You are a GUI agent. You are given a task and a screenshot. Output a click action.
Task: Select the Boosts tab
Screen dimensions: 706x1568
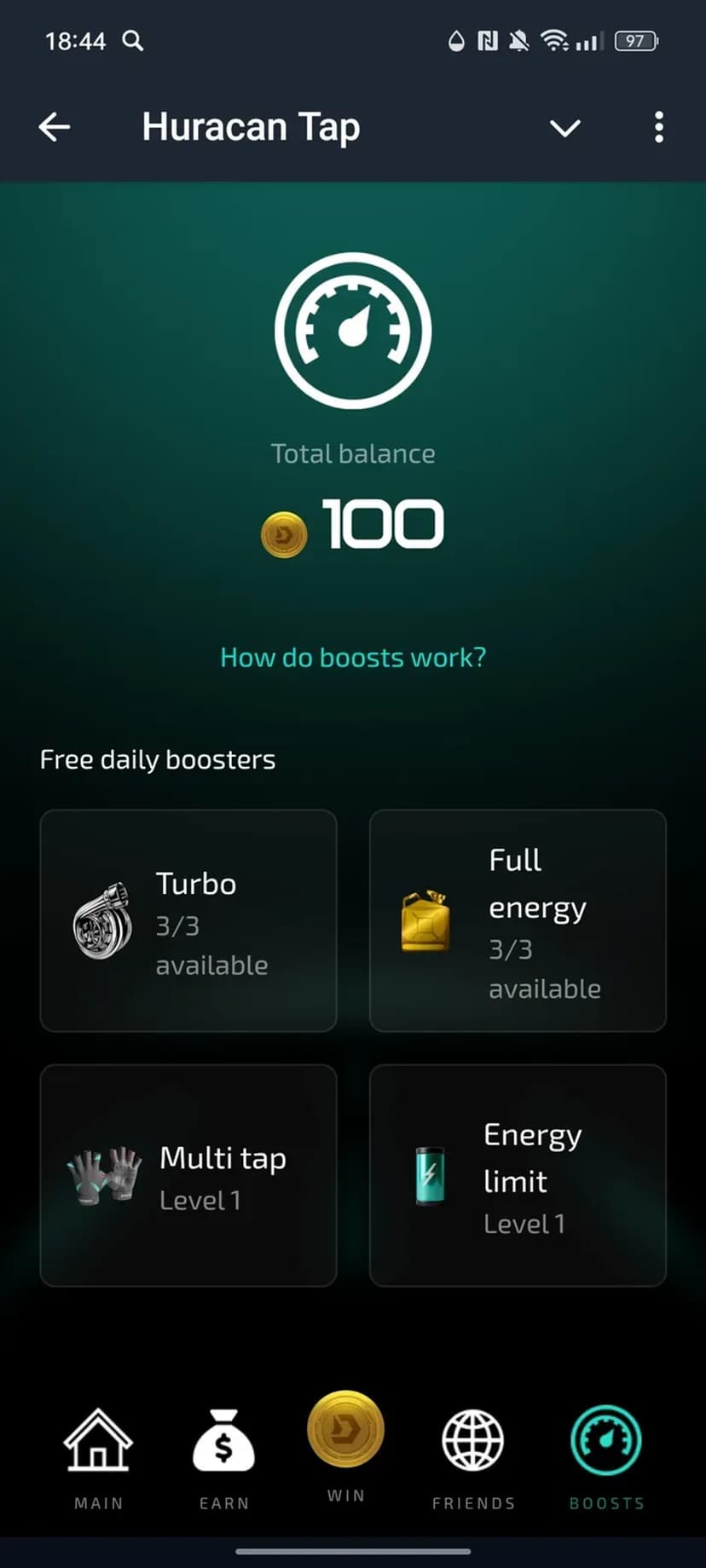tap(606, 1457)
